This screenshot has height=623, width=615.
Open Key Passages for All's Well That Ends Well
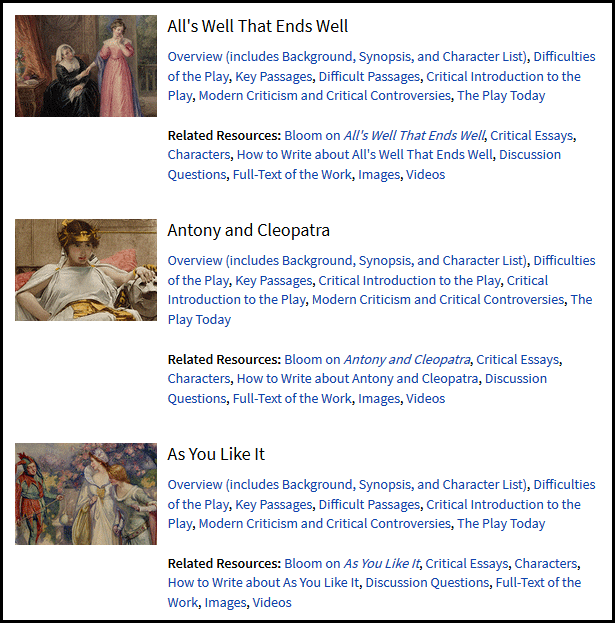(274, 76)
